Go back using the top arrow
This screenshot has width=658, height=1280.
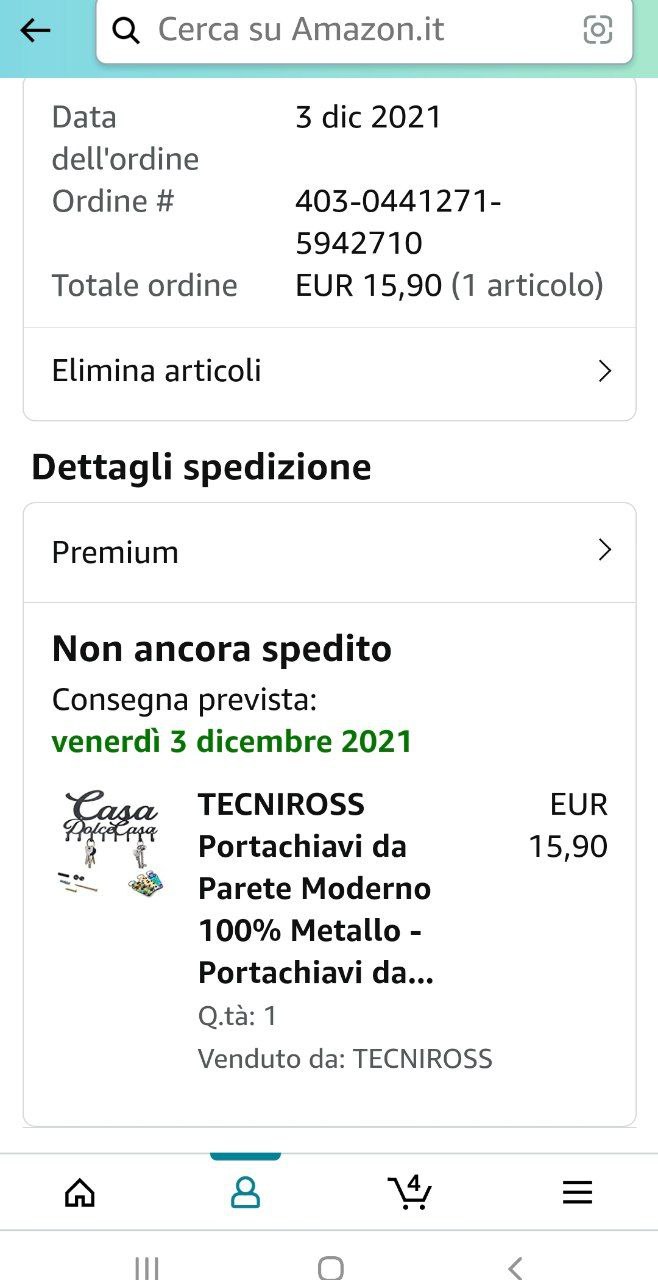(35, 31)
